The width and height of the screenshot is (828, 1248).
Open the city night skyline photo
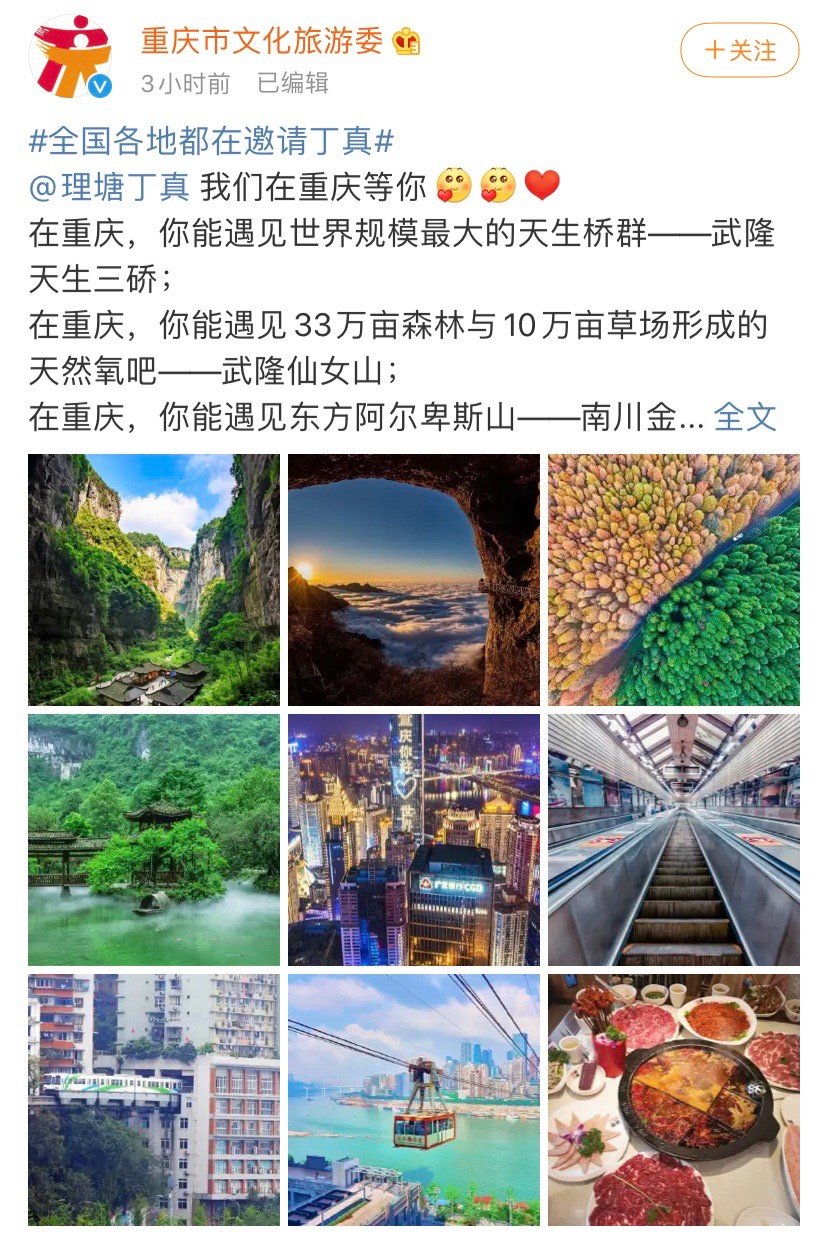414,840
